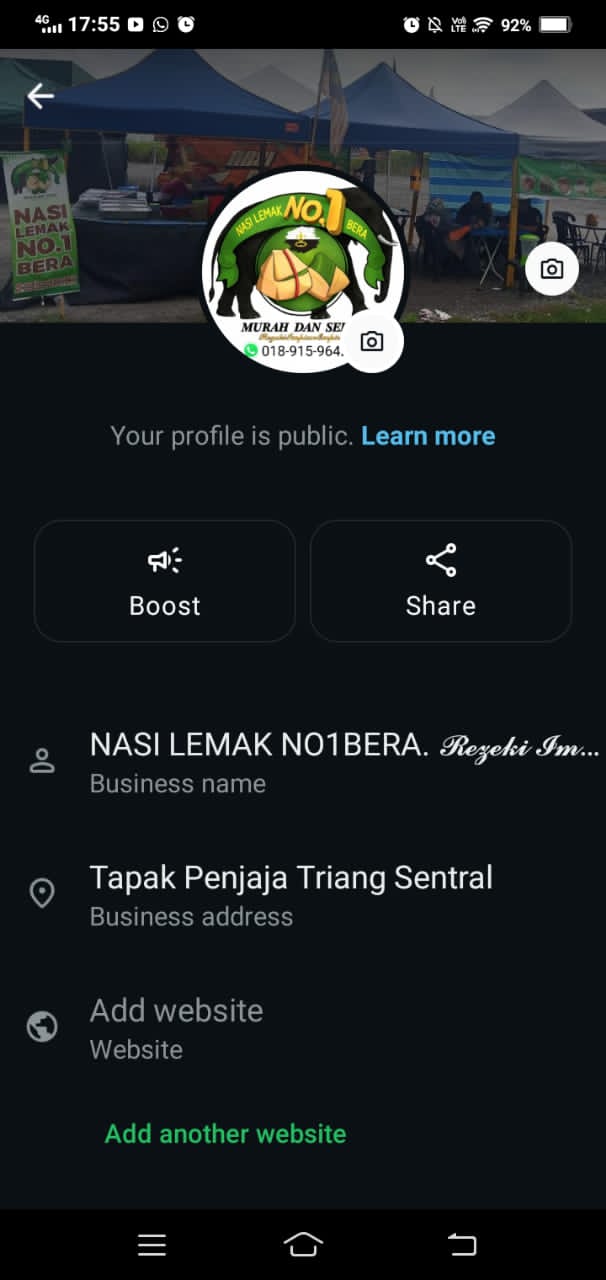Edit profile picture via camera icon
The width and height of the screenshot is (606, 1280).
[x=372, y=342]
